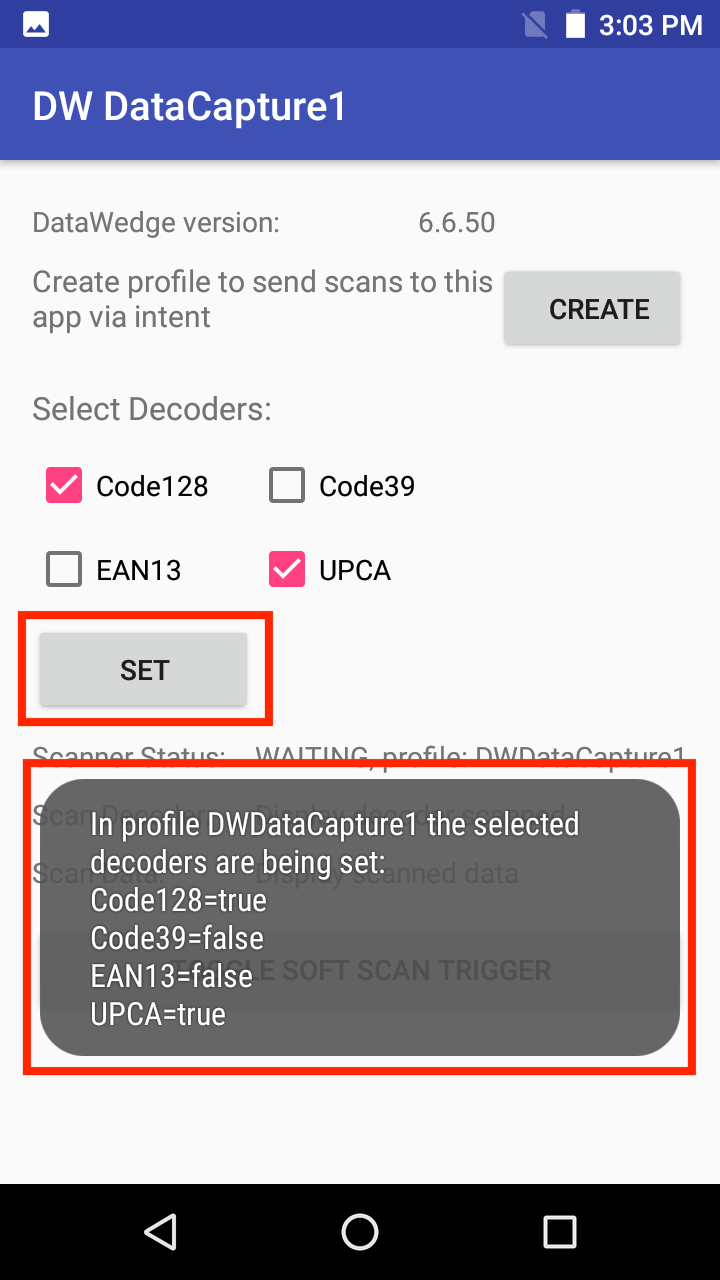The width and height of the screenshot is (720, 1280).
Task: Tap the CREATE profile button
Action: click(592, 309)
